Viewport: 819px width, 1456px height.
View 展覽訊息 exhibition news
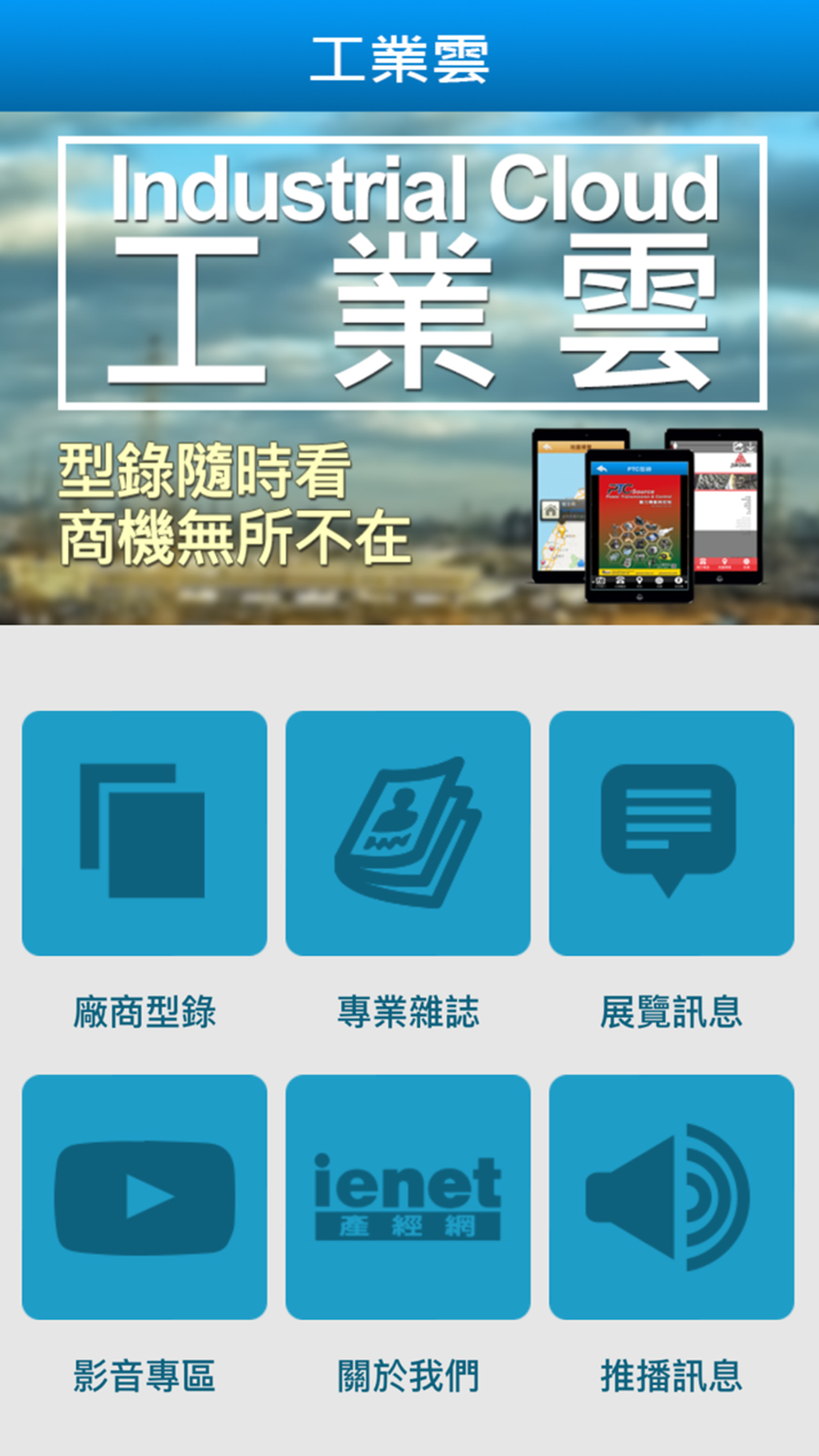pyautogui.click(x=671, y=833)
